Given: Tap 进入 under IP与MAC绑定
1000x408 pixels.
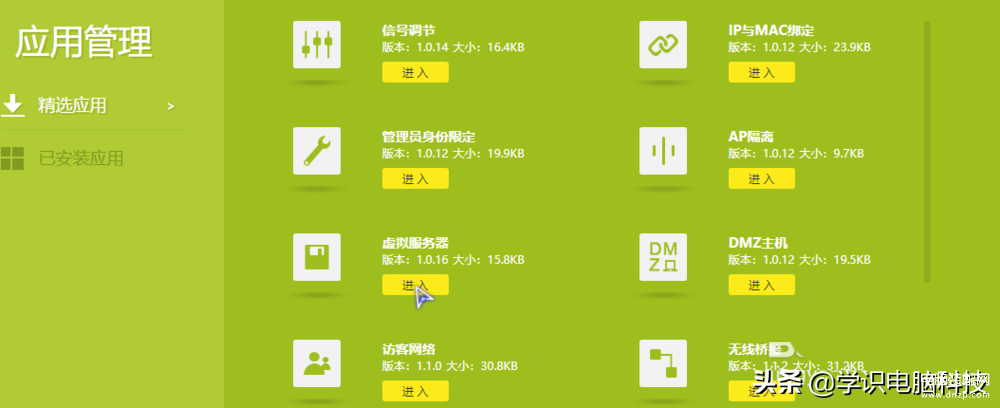Looking at the screenshot, I should (x=761, y=72).
